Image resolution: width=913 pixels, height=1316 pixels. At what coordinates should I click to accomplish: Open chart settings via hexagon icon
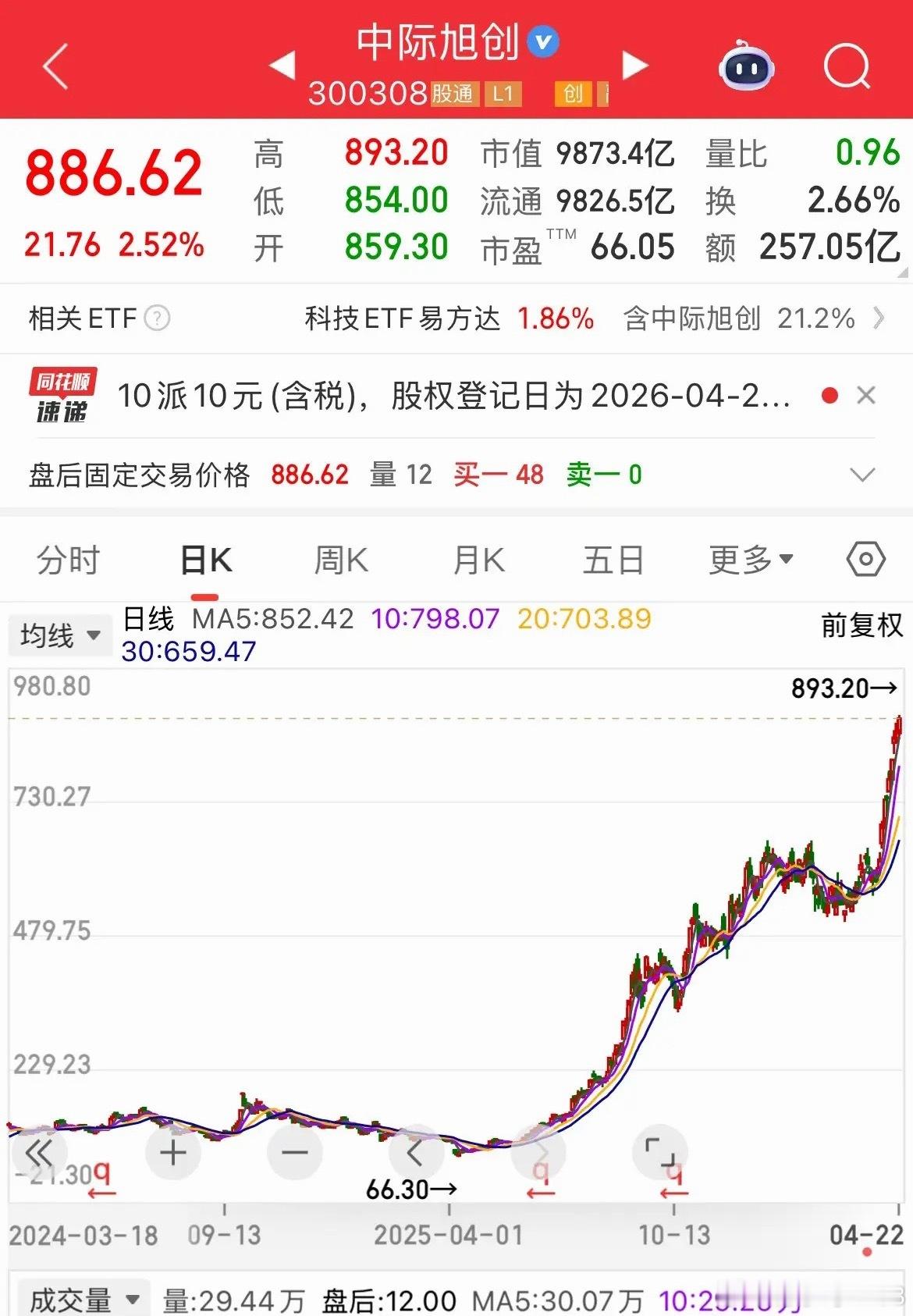tap(865, 559)
